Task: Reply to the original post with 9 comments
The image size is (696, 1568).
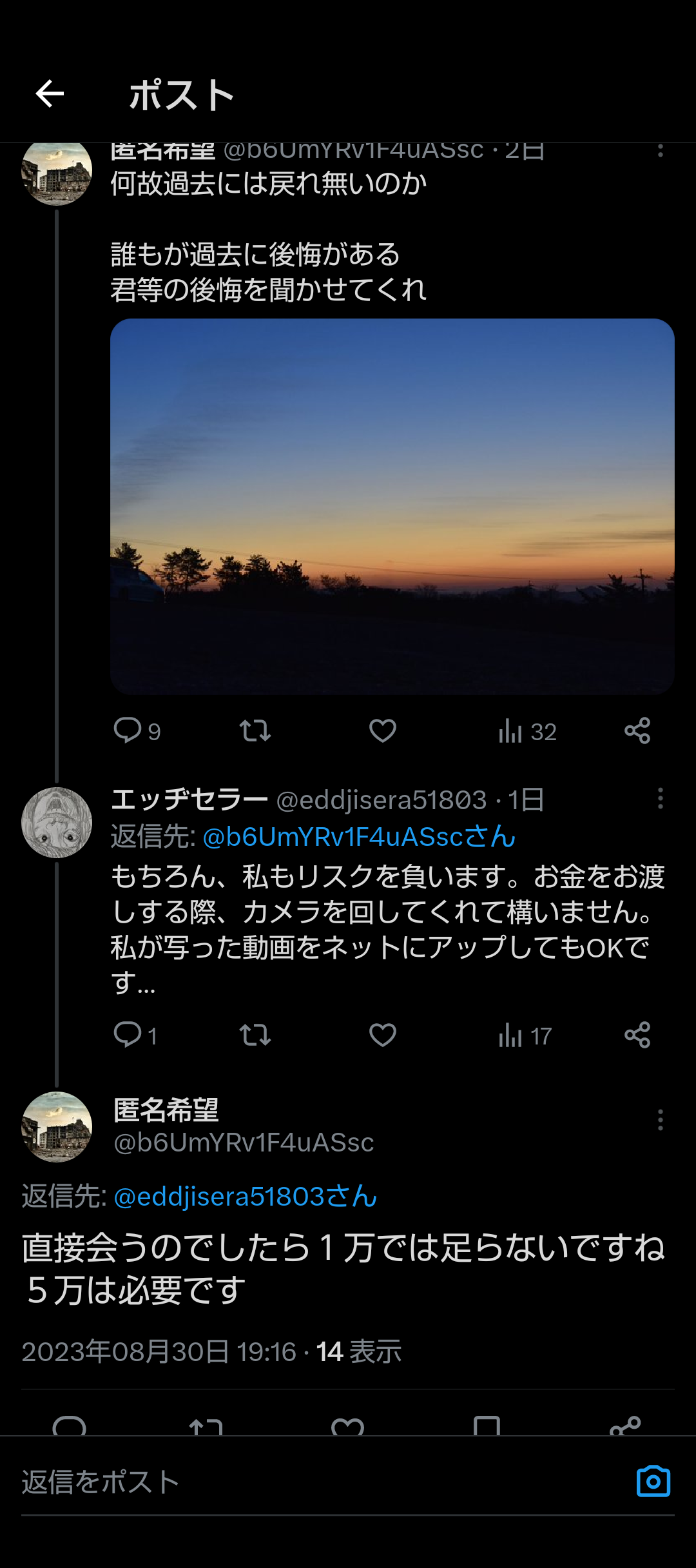Action: pos(128,730)
